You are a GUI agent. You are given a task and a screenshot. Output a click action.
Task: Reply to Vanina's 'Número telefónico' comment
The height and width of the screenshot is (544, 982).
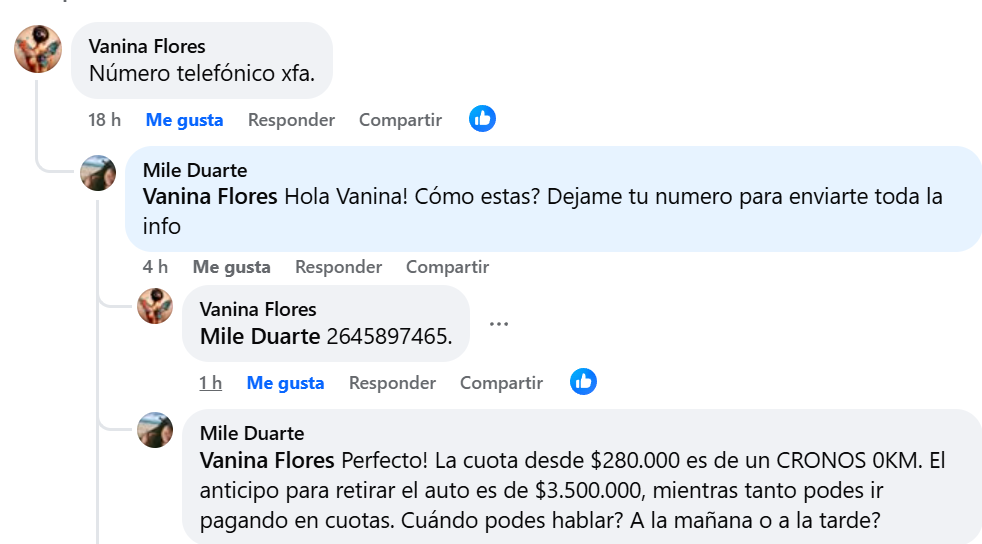(291, 120)
